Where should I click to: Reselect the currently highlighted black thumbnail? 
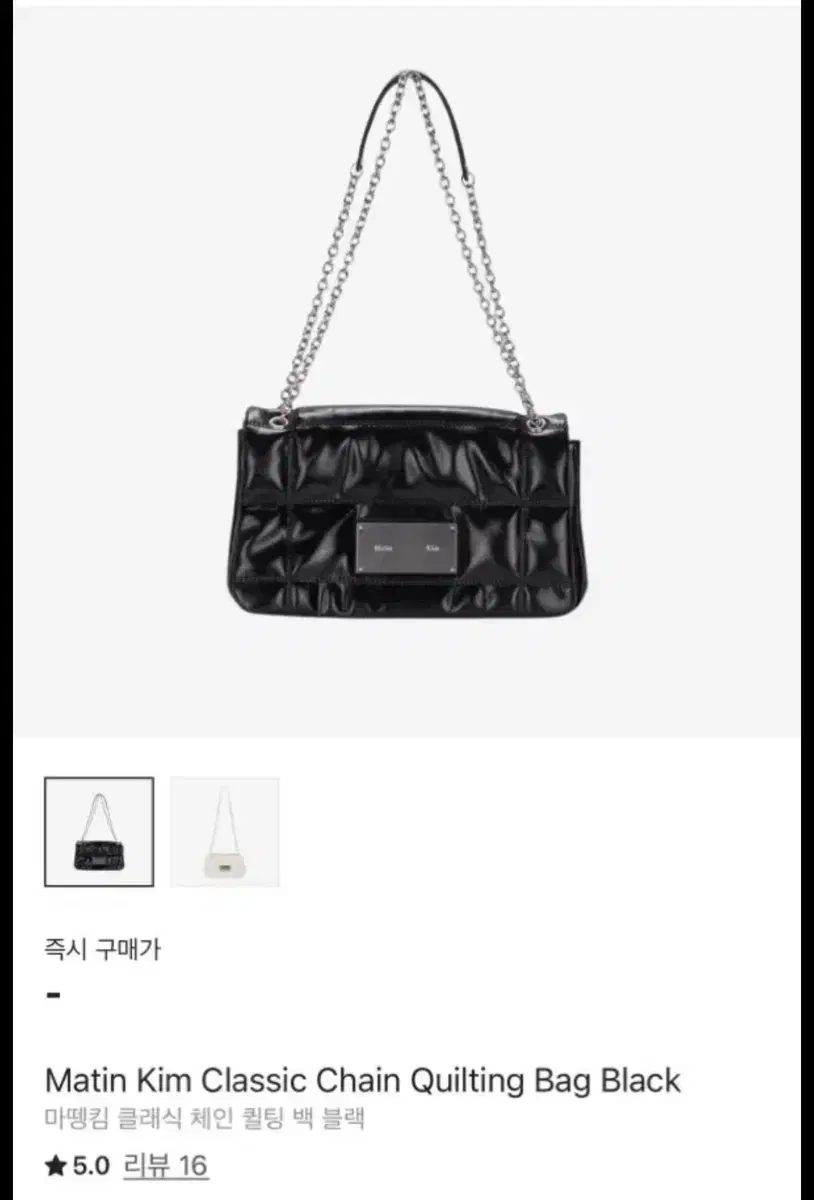(97, 831)
